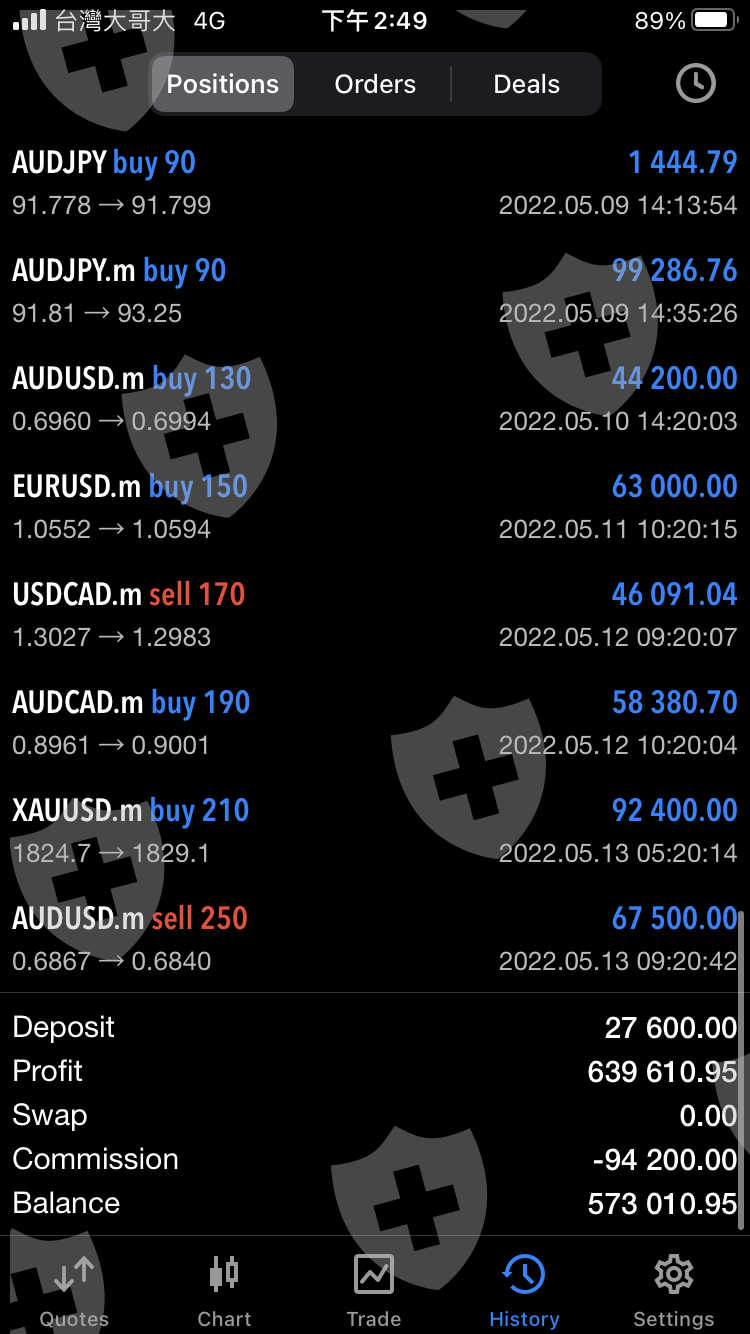Expand the USDCAD.m sell 170 position
Viewport: 750px width, 1334px height.
click(375, 615)
